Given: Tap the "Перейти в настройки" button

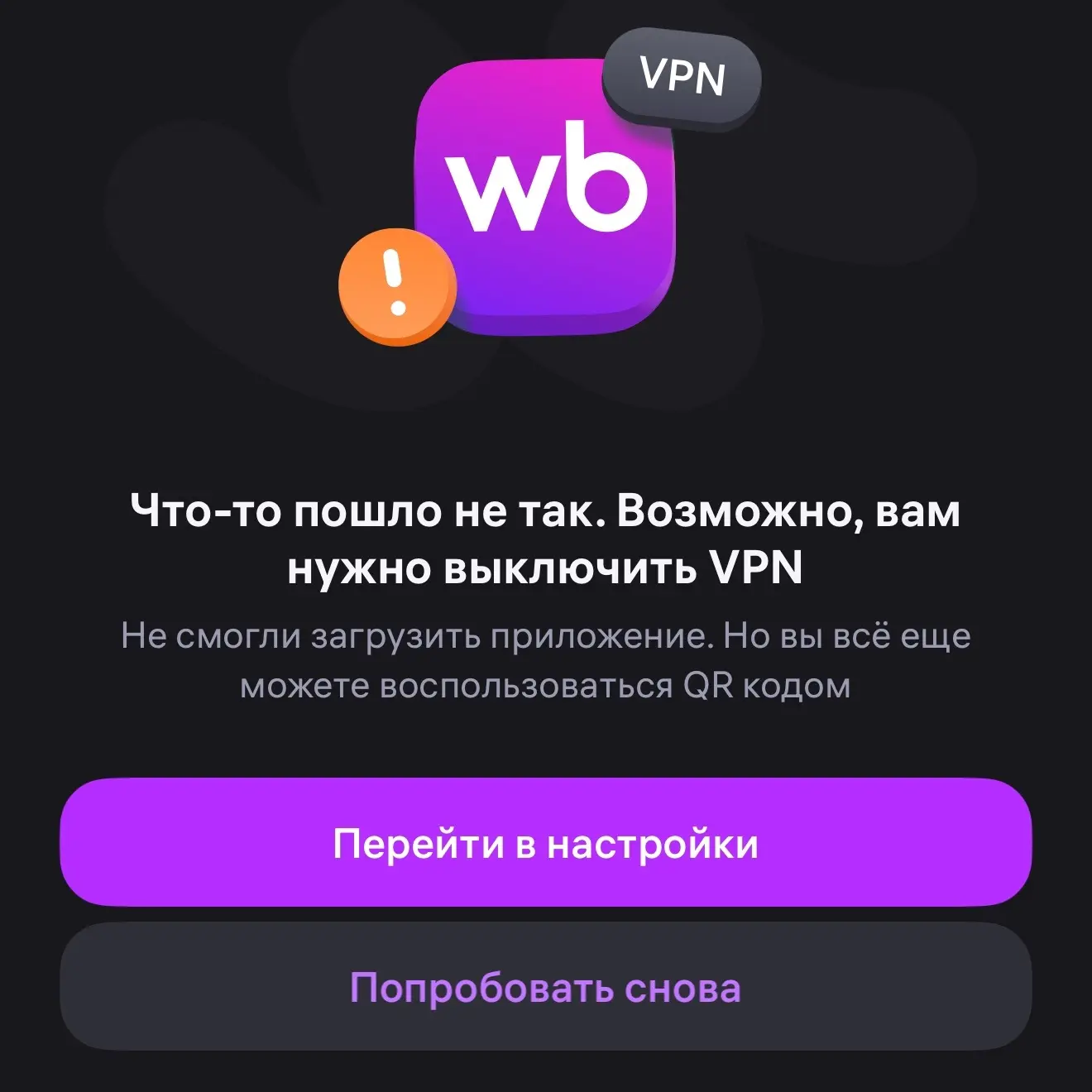Looking at the screenshot, I should point(546,842).
